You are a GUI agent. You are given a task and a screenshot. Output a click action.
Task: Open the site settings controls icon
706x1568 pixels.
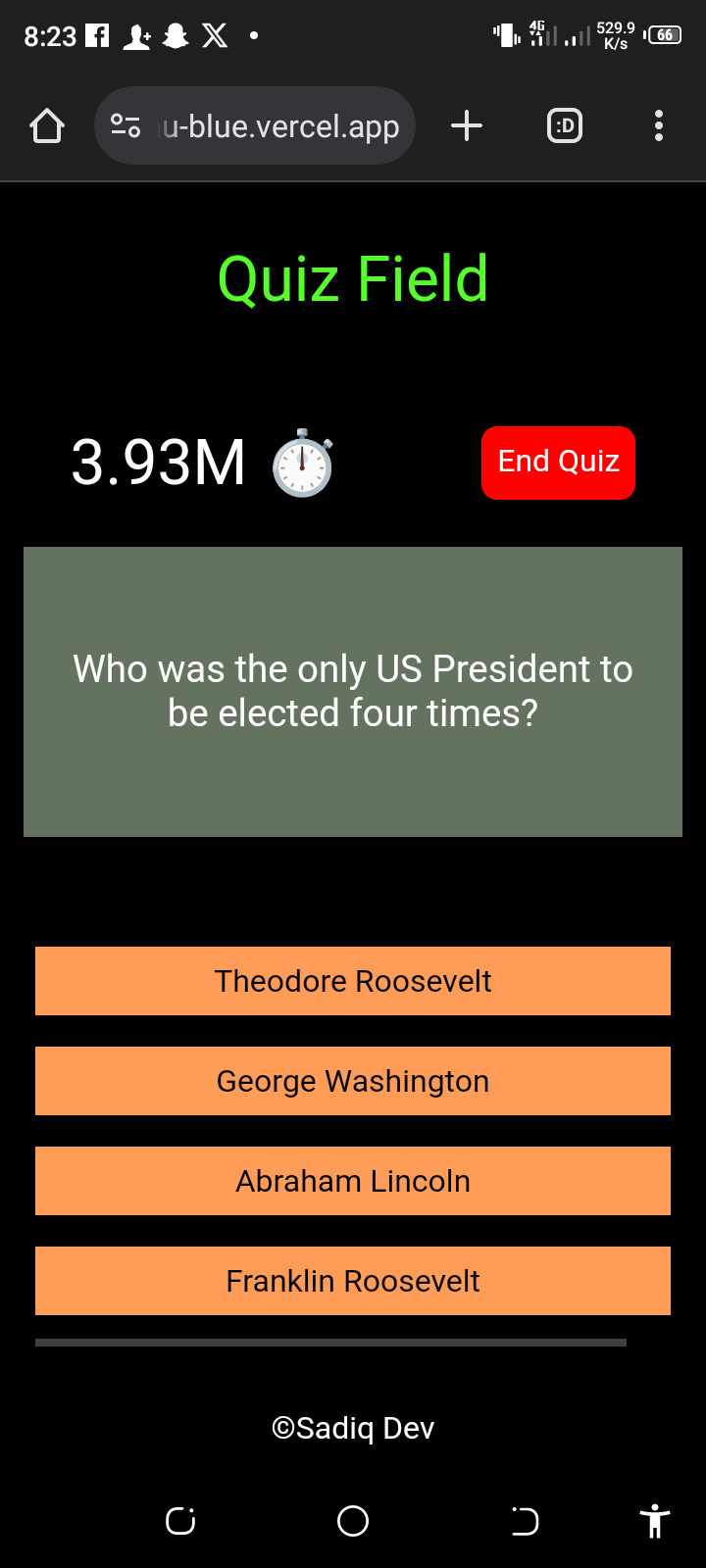(x=126, y=125)
